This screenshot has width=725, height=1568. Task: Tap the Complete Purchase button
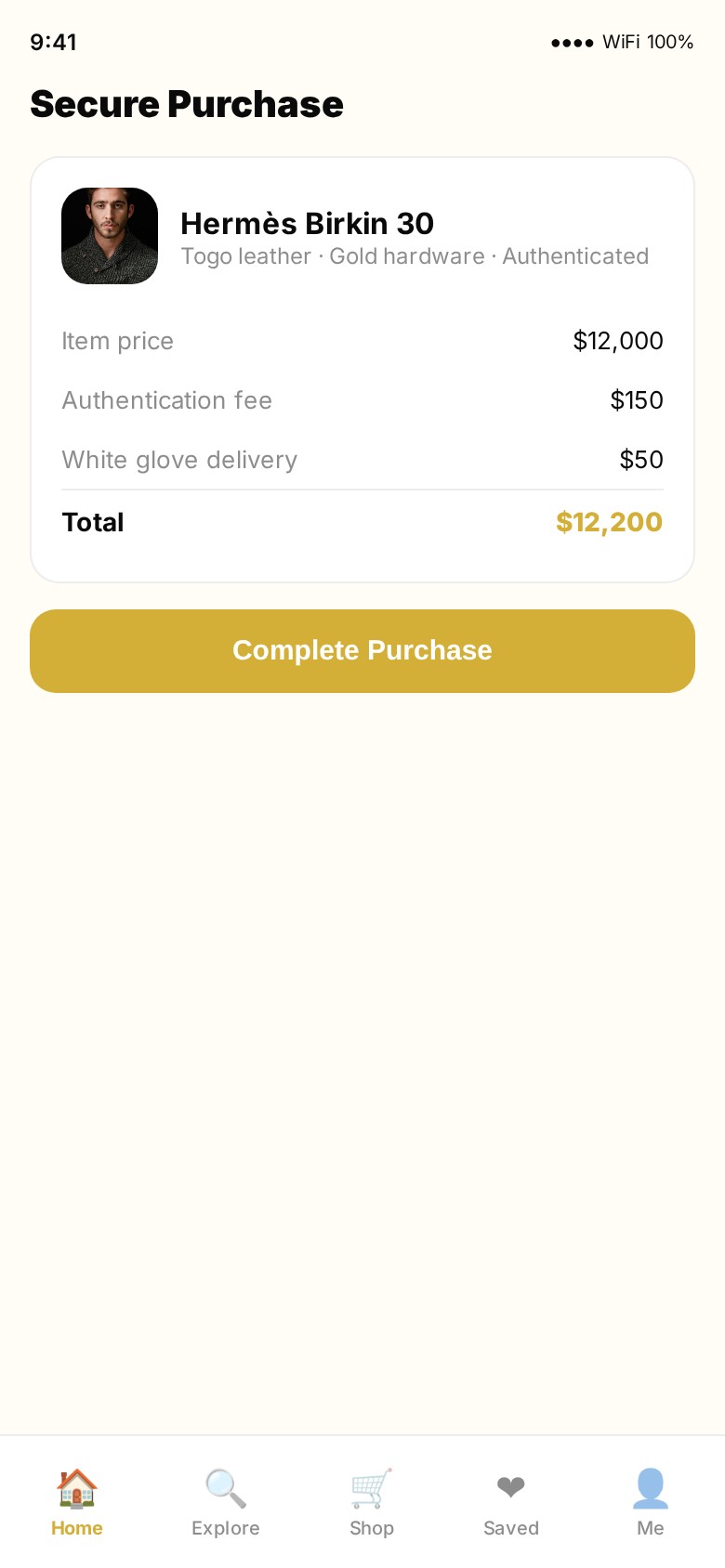click(x=362, y=650)
